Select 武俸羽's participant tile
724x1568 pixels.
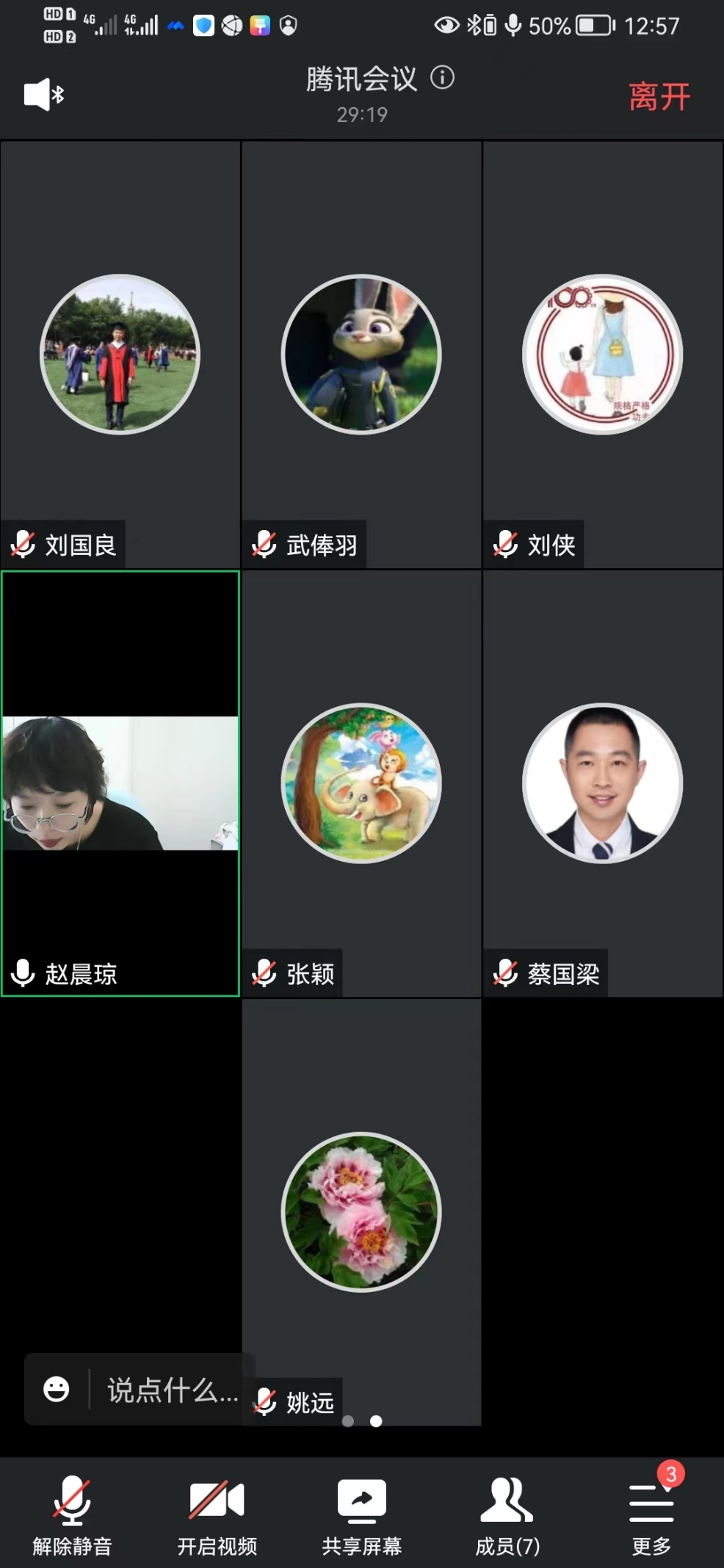(x=361, y=355)
